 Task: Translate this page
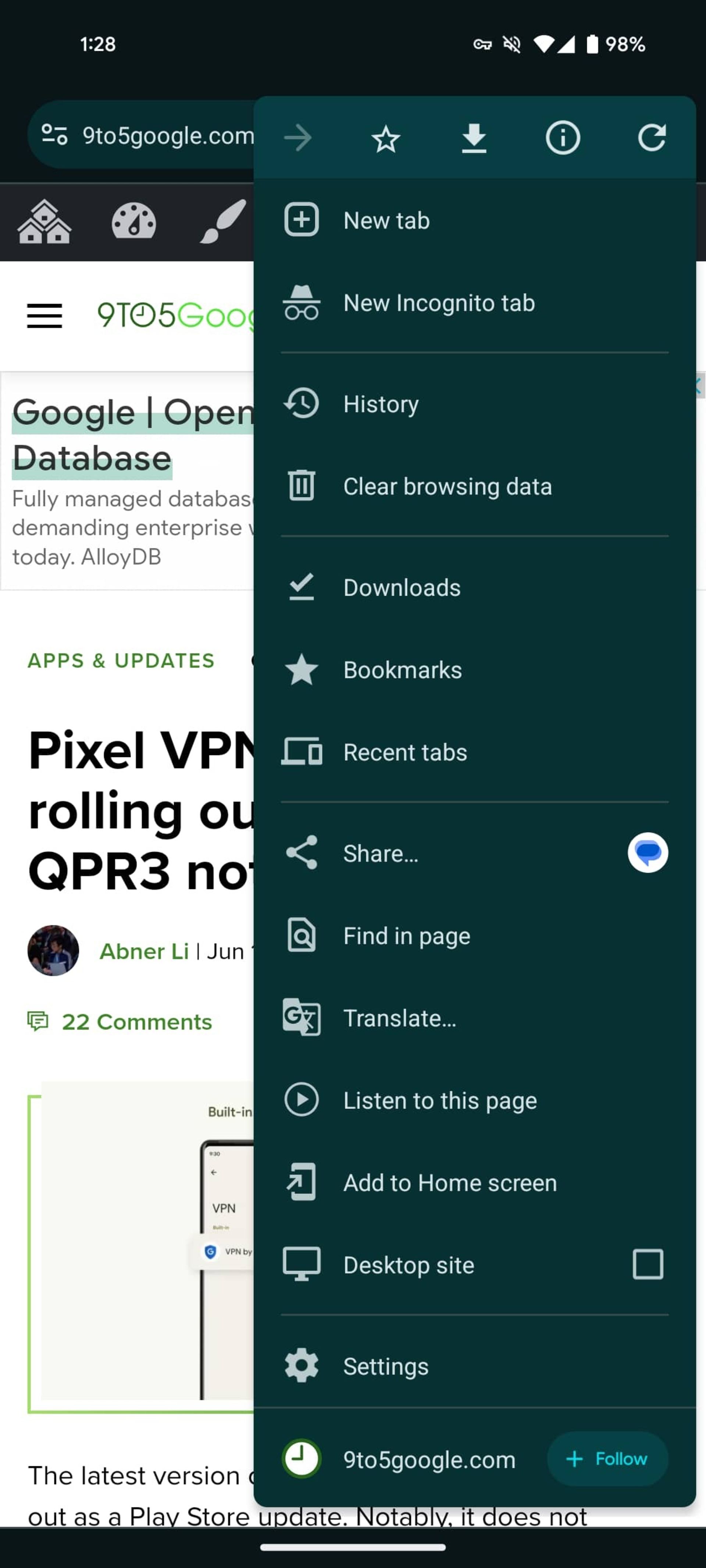(400, 1018)
